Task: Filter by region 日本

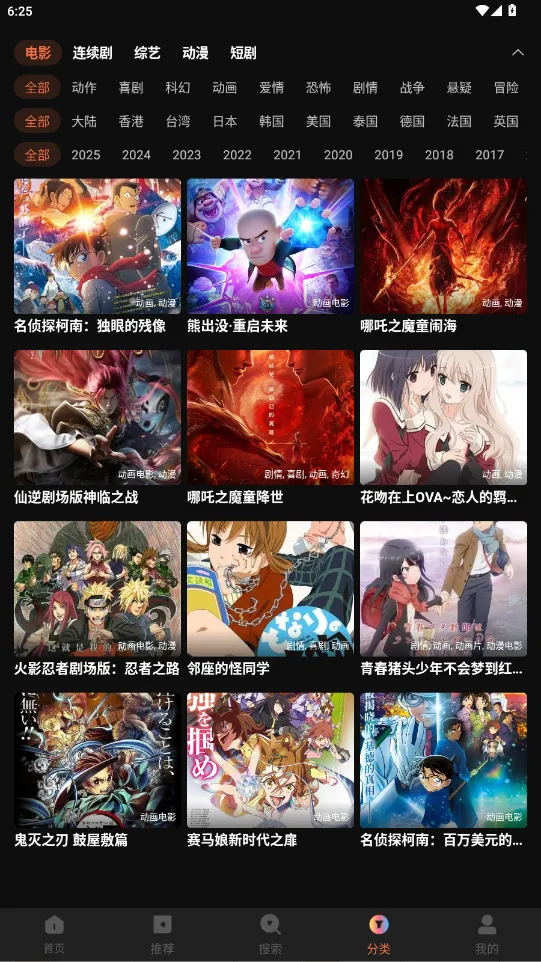Action: click(224, 121)
